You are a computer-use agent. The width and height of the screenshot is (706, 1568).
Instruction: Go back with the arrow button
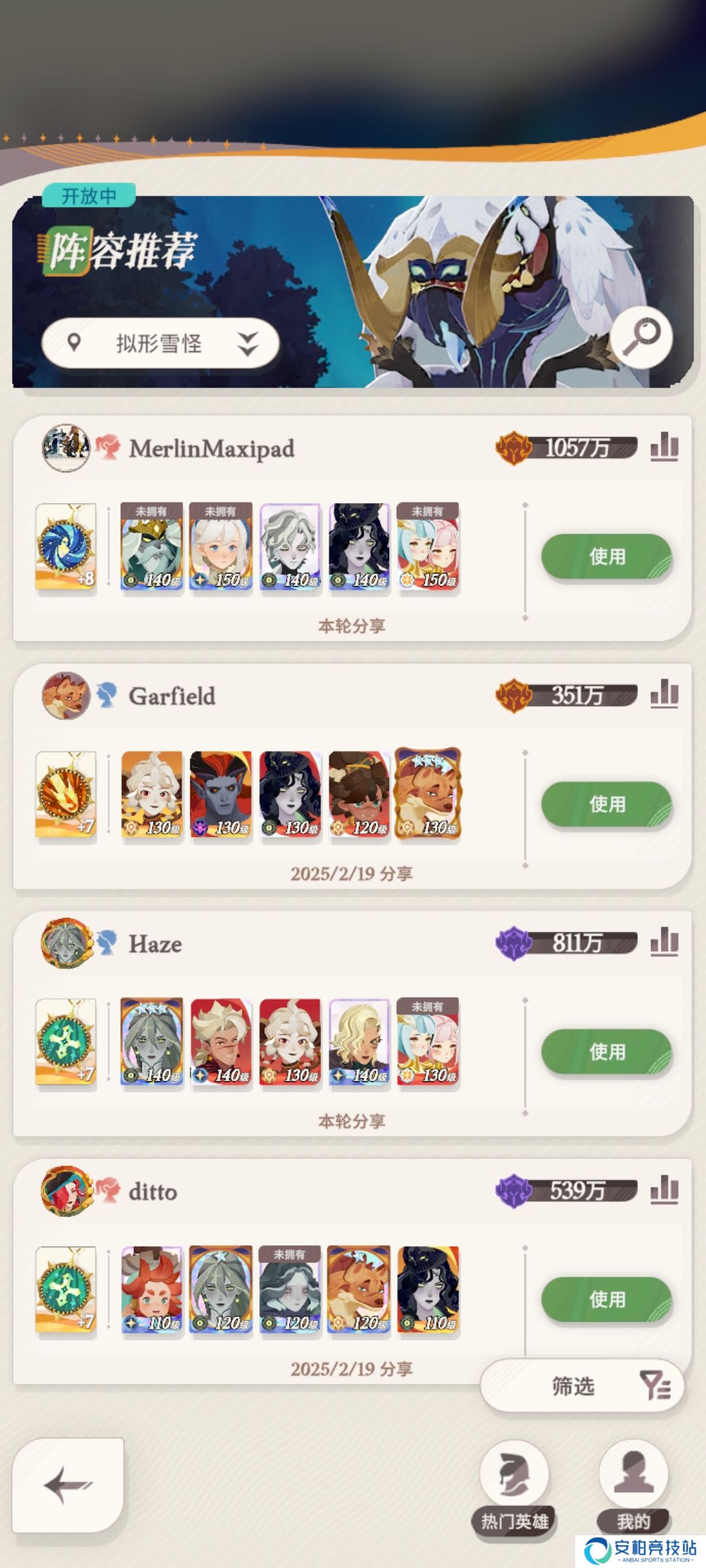67,1485
